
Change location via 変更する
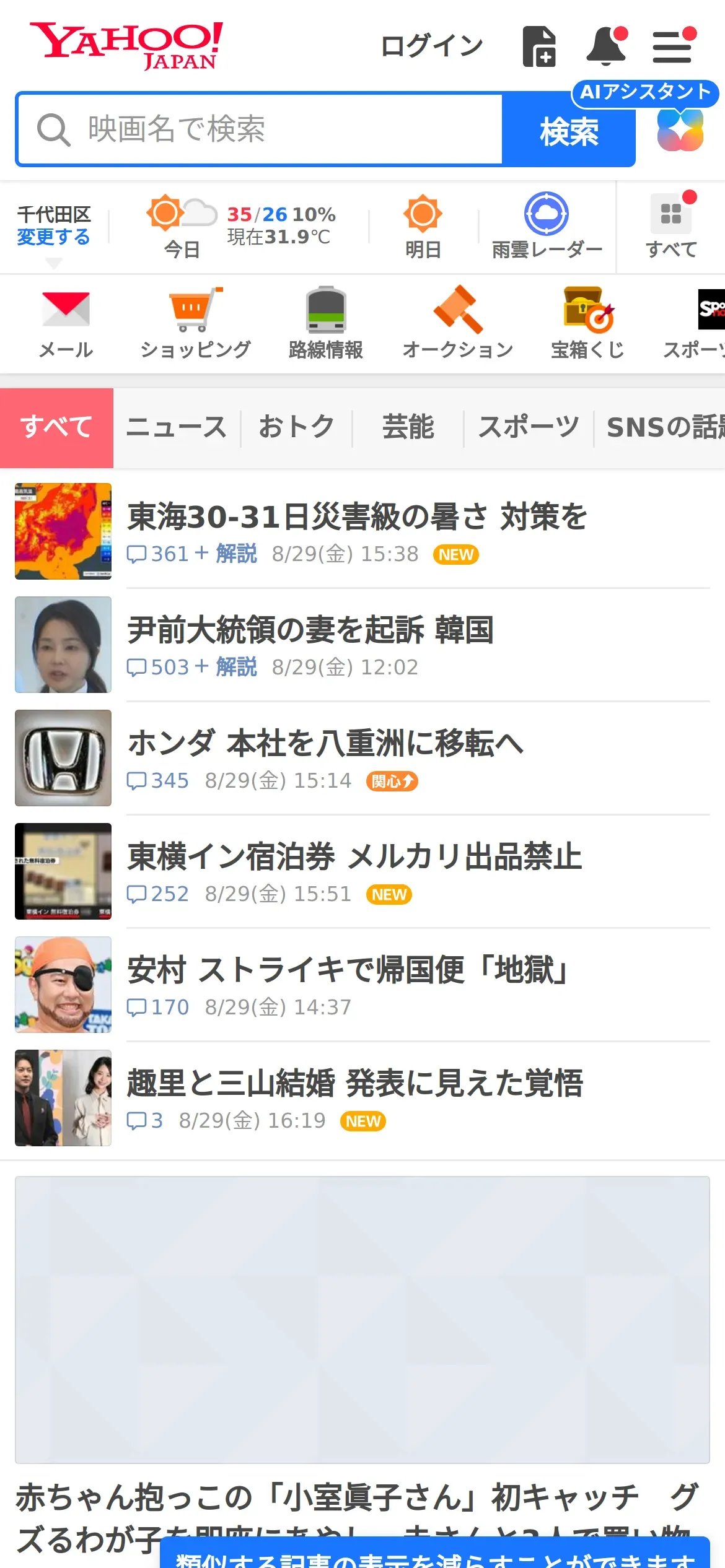53,237
